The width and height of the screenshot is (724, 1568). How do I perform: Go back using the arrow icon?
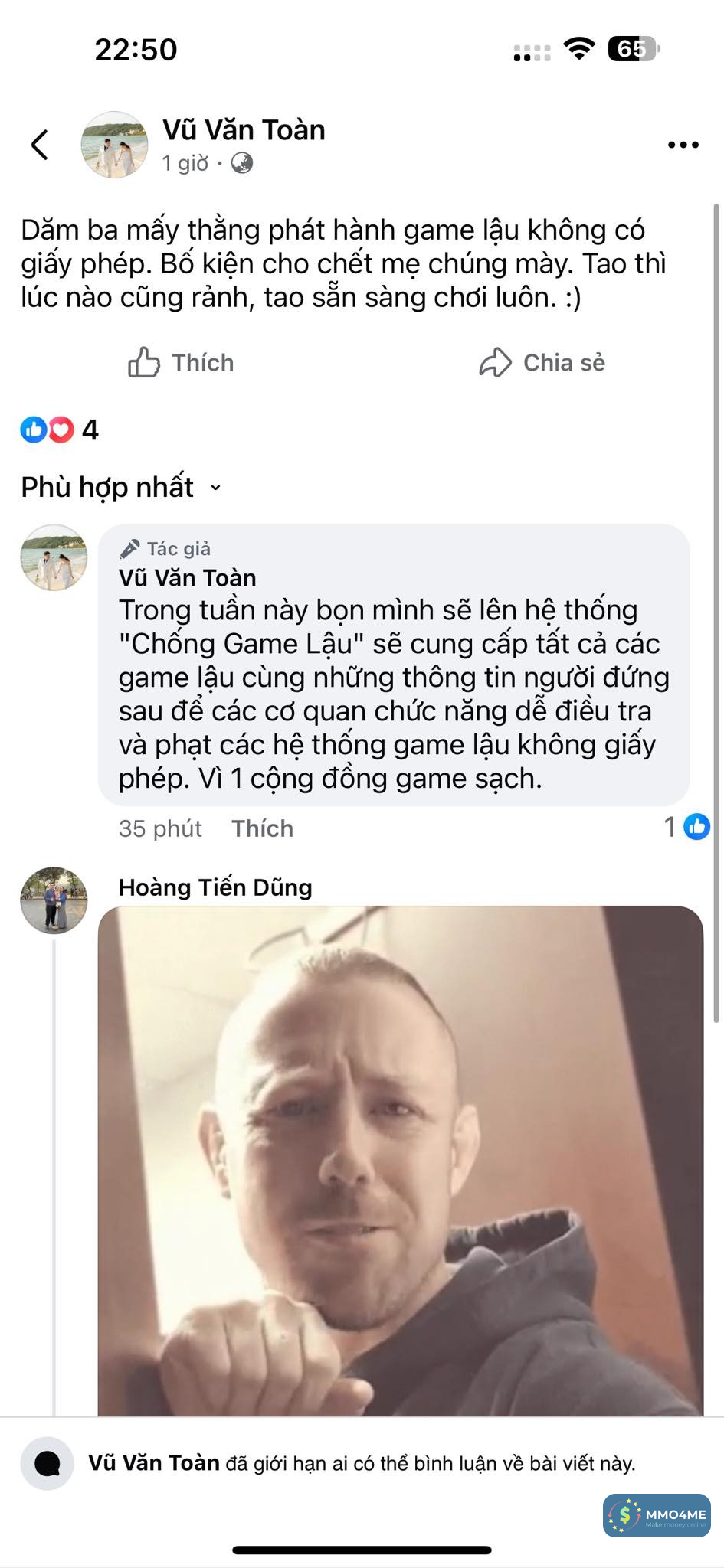(x=40, y=145)
